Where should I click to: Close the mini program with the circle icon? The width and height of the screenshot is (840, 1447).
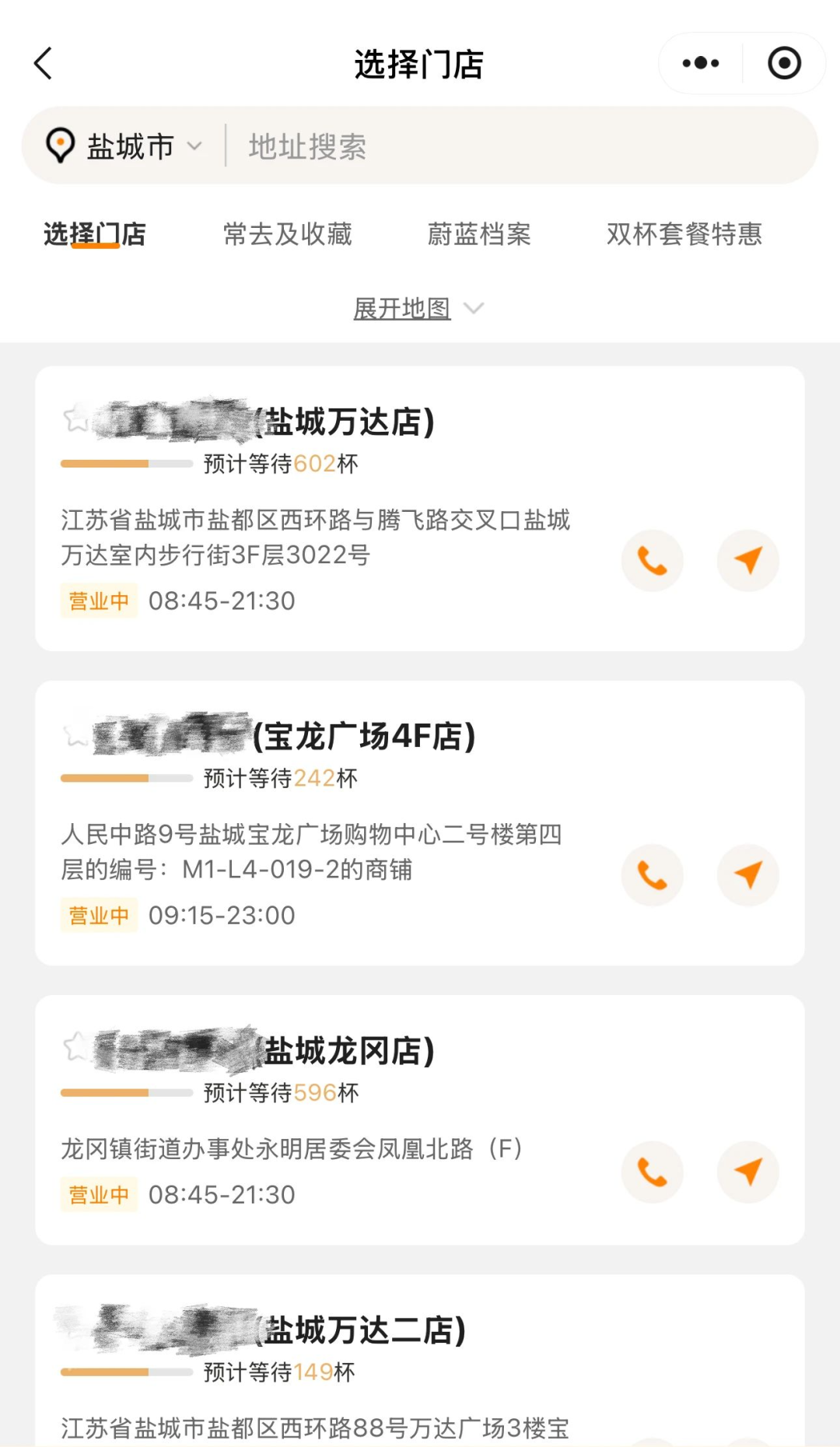[x=784, y=63]
